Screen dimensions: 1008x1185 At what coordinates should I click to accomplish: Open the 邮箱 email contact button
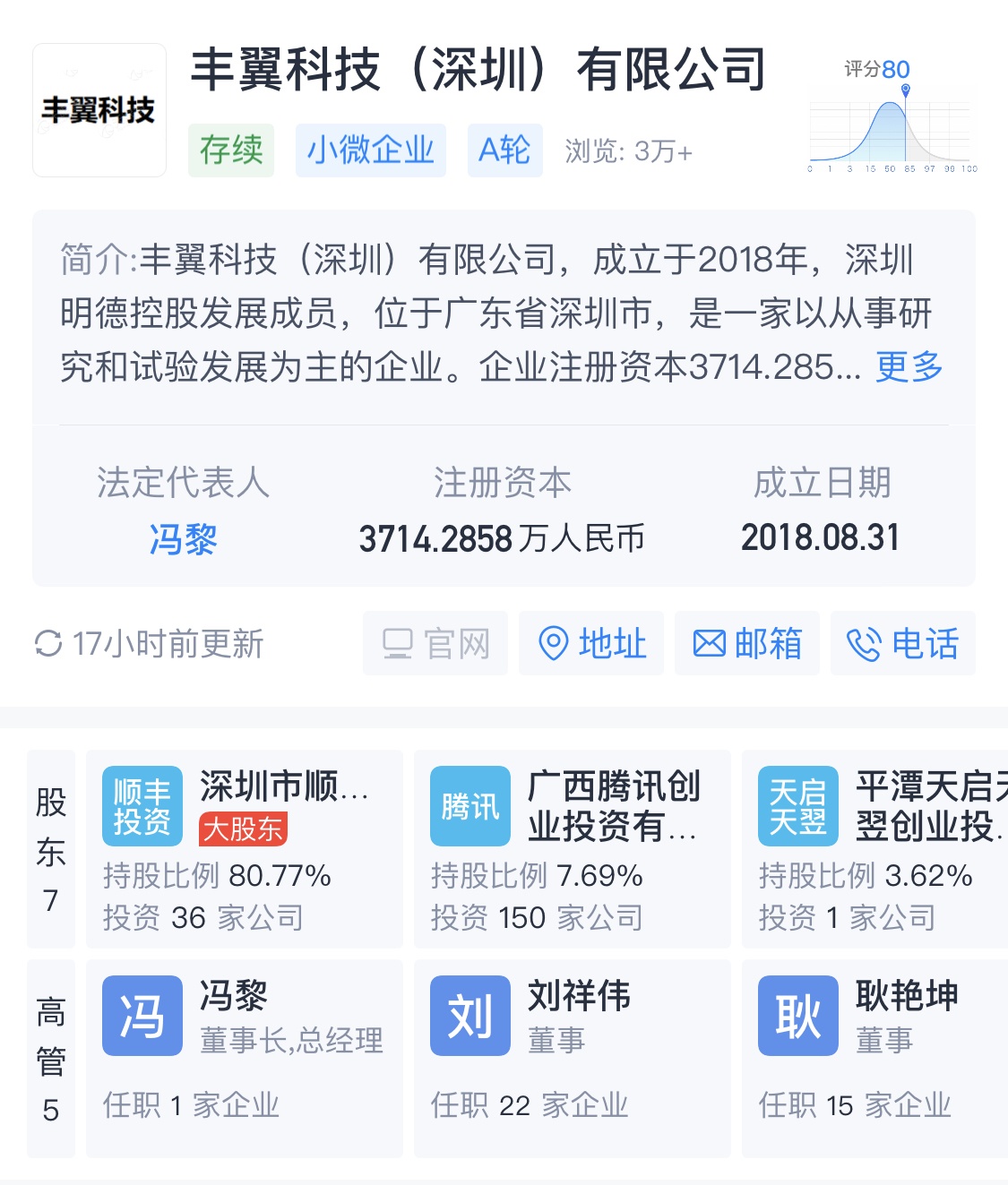[747, 643]
